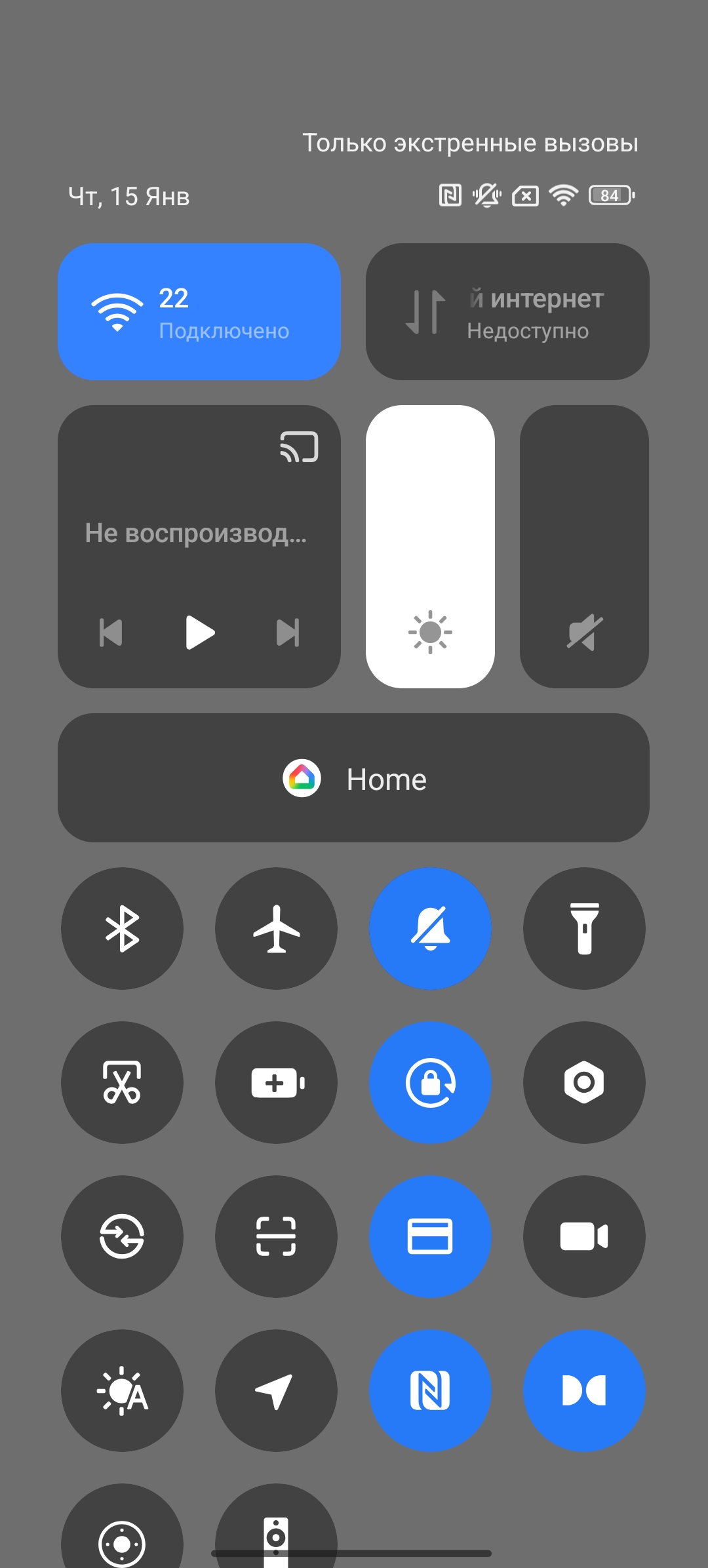Skip to the previous track
Image resolution: width=708 pixels, height=1568 pixels.
pyautogui.click(x=111, y=633)
